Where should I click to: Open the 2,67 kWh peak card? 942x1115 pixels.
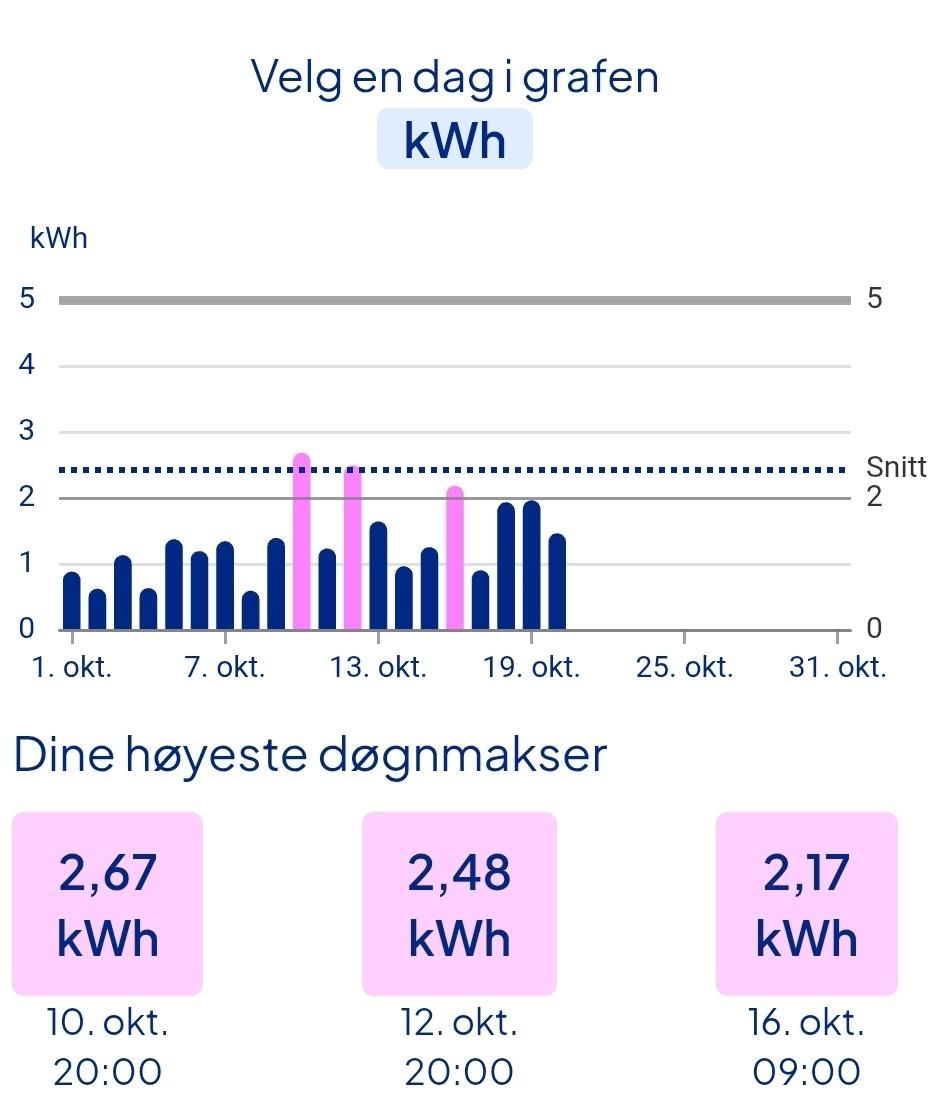click(x=108, y=904)
